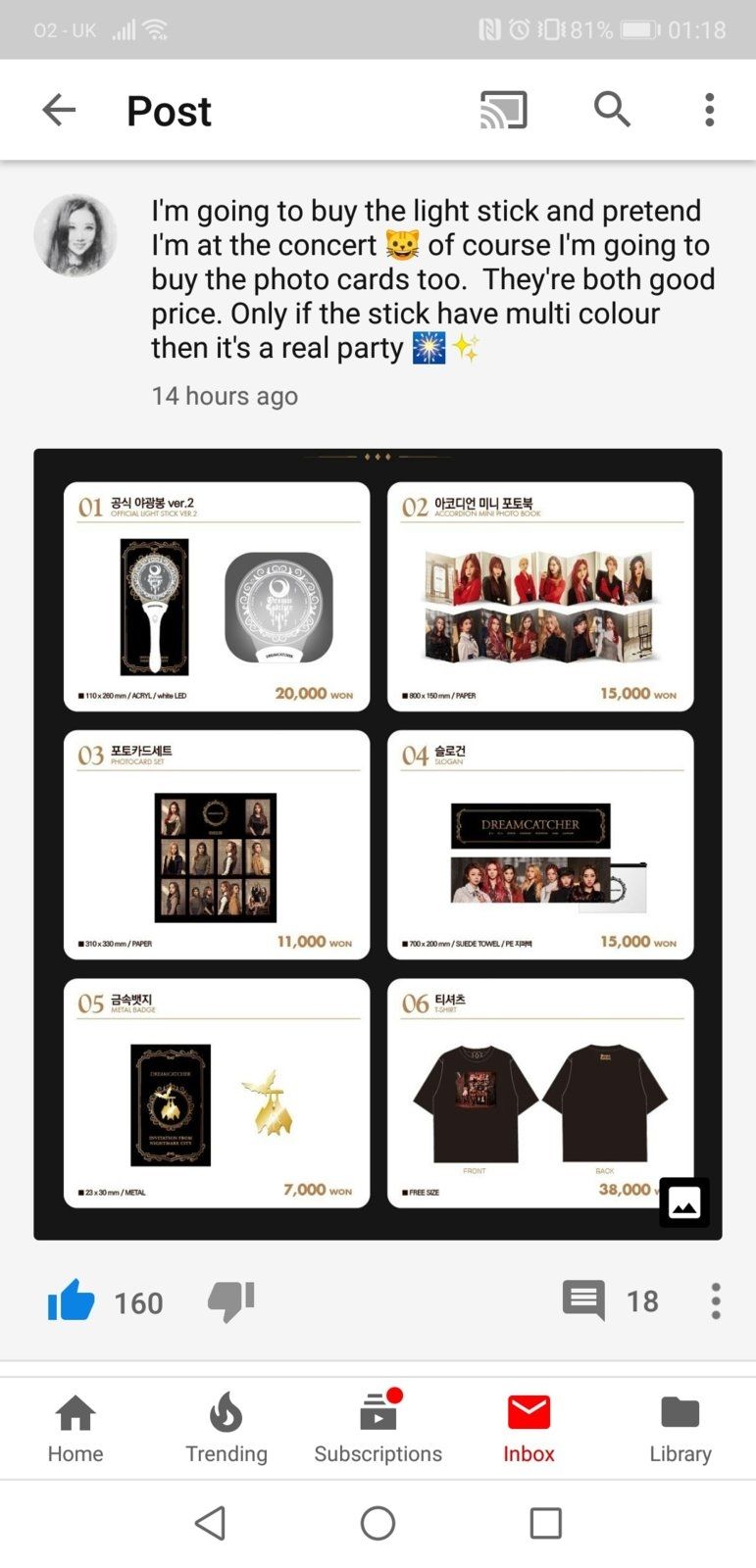
Task: Open the post author's profile picture
Action: pos(76,235)
